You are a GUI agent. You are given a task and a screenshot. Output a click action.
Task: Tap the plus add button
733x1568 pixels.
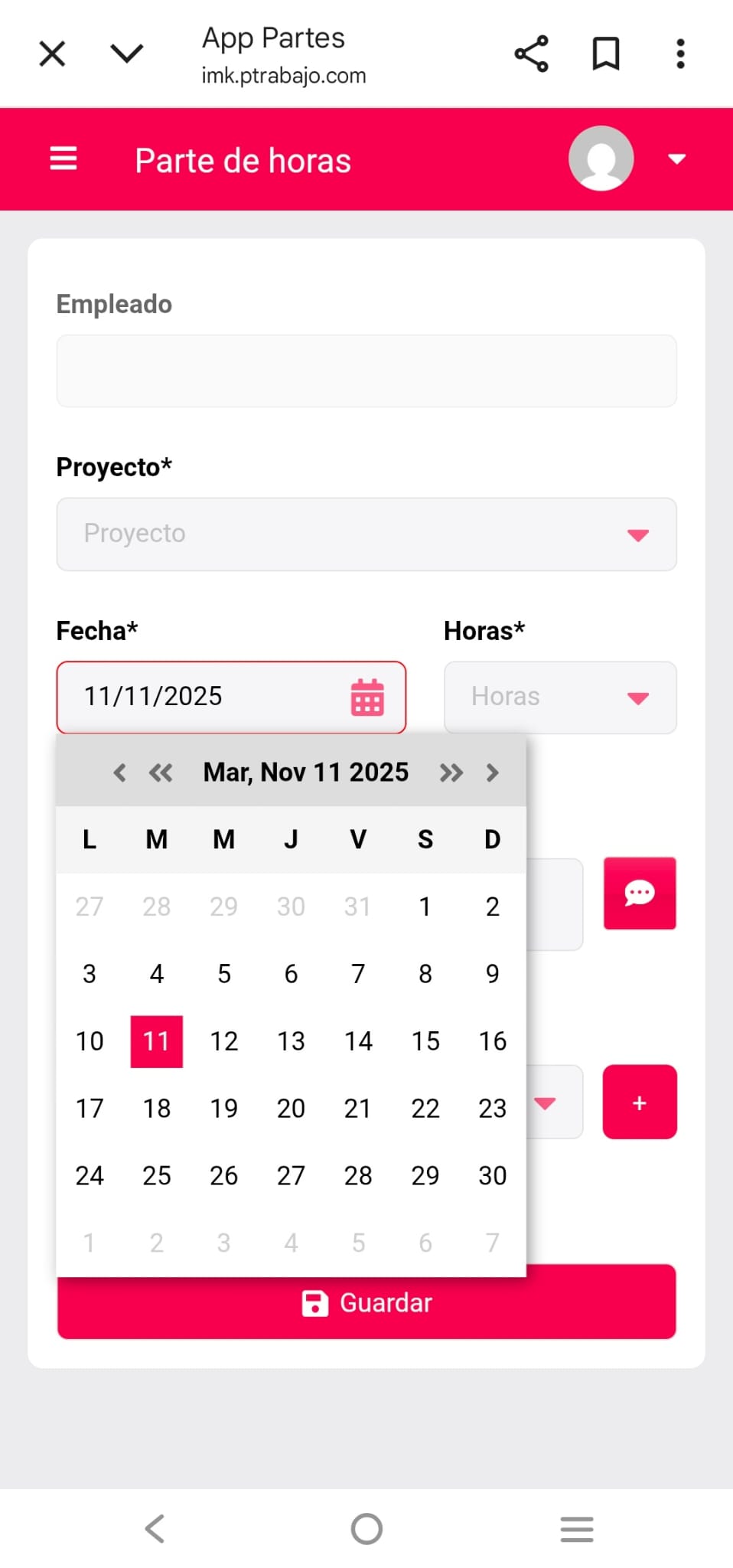point(640,1102)
